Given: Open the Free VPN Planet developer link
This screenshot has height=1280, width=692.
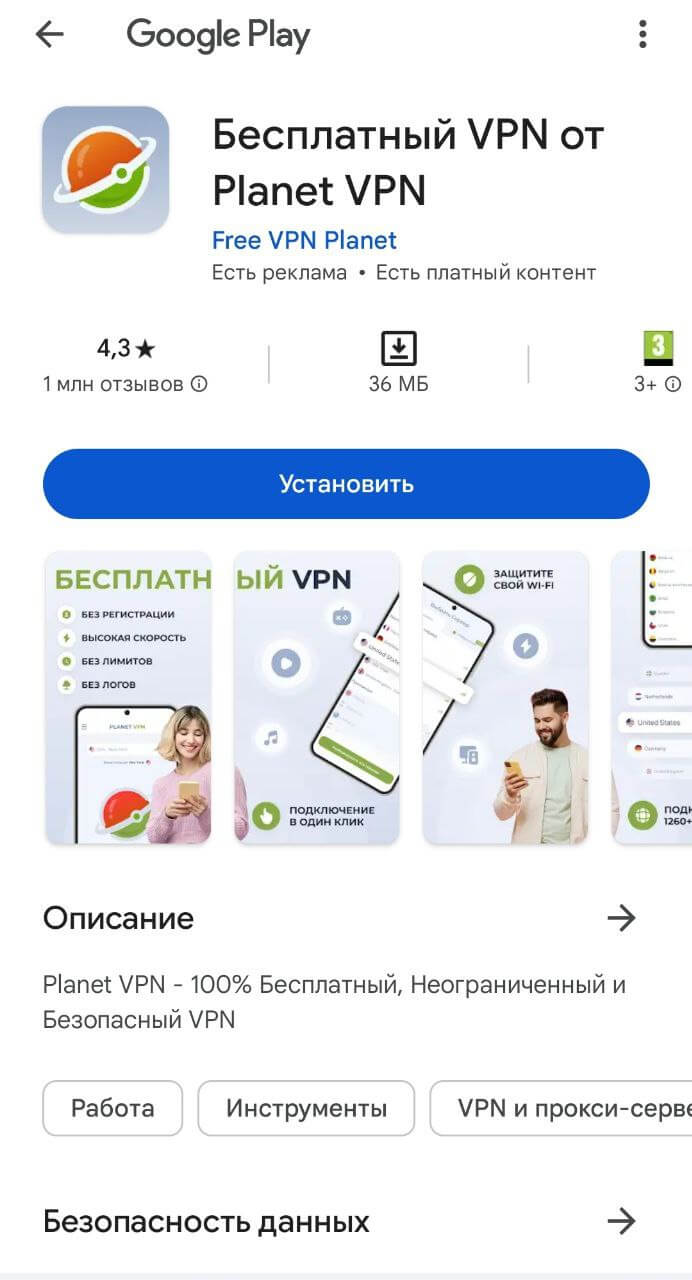Looking at the screenshot, I should pyautogui.click(x=304, y=240).
